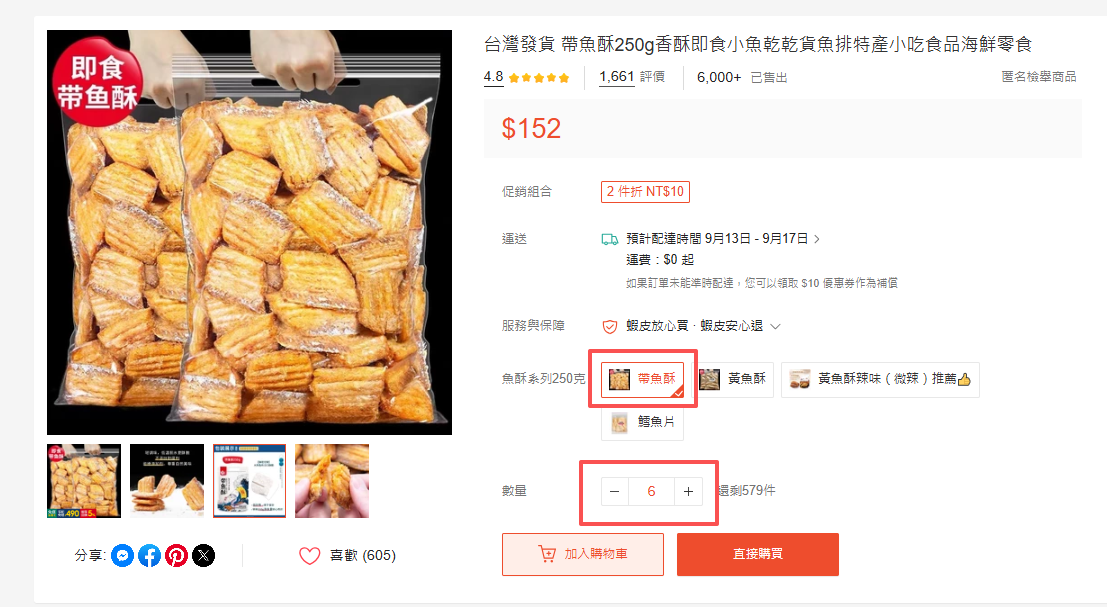Share the product on Facebook
Screen dimensions: 1107x607
(149, 556)
